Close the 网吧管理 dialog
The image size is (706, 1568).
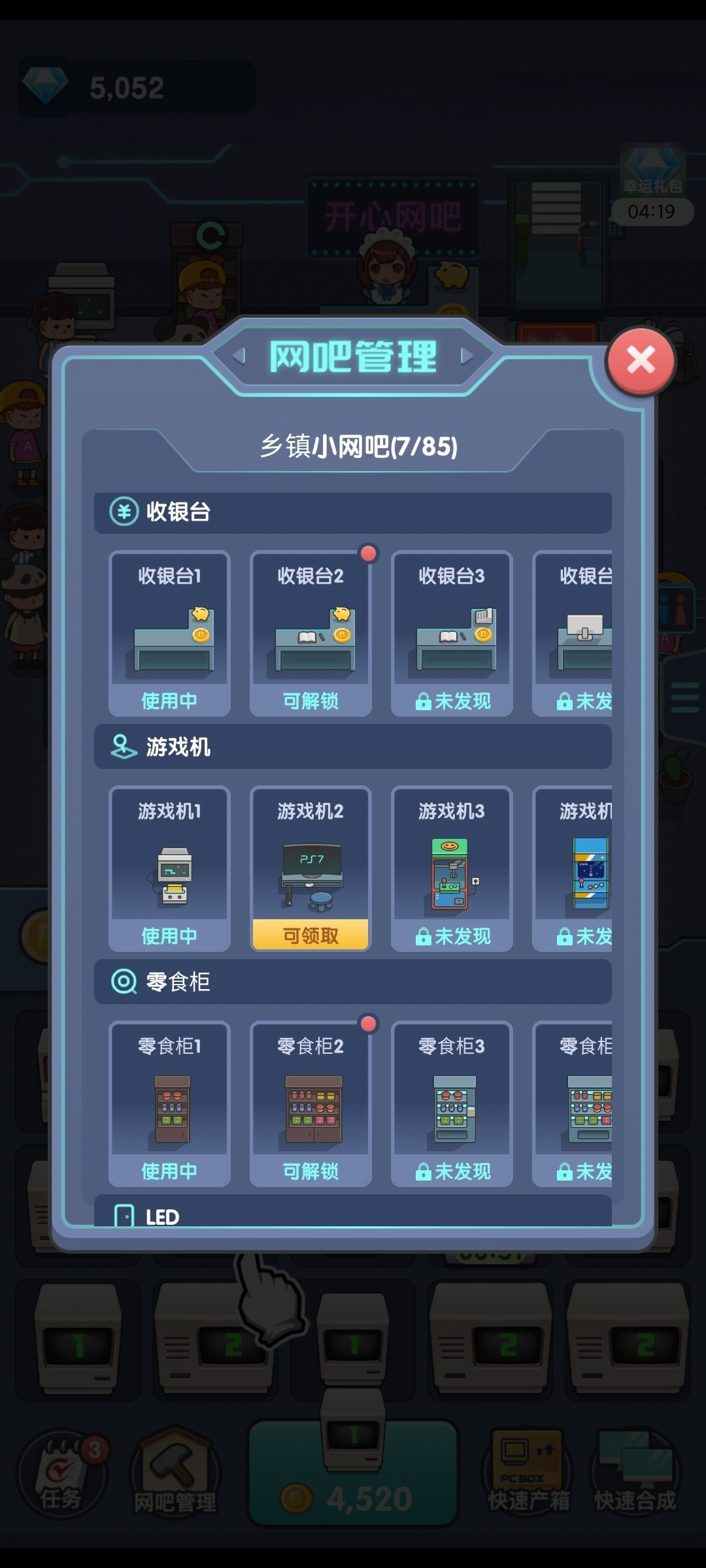point(641,360)
